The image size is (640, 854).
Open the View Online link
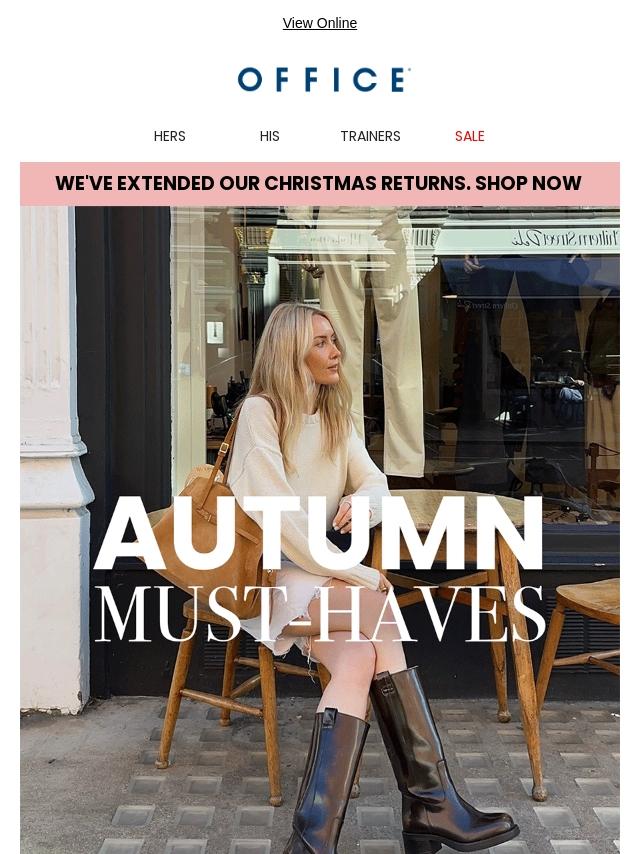click(x=319, y=23)
